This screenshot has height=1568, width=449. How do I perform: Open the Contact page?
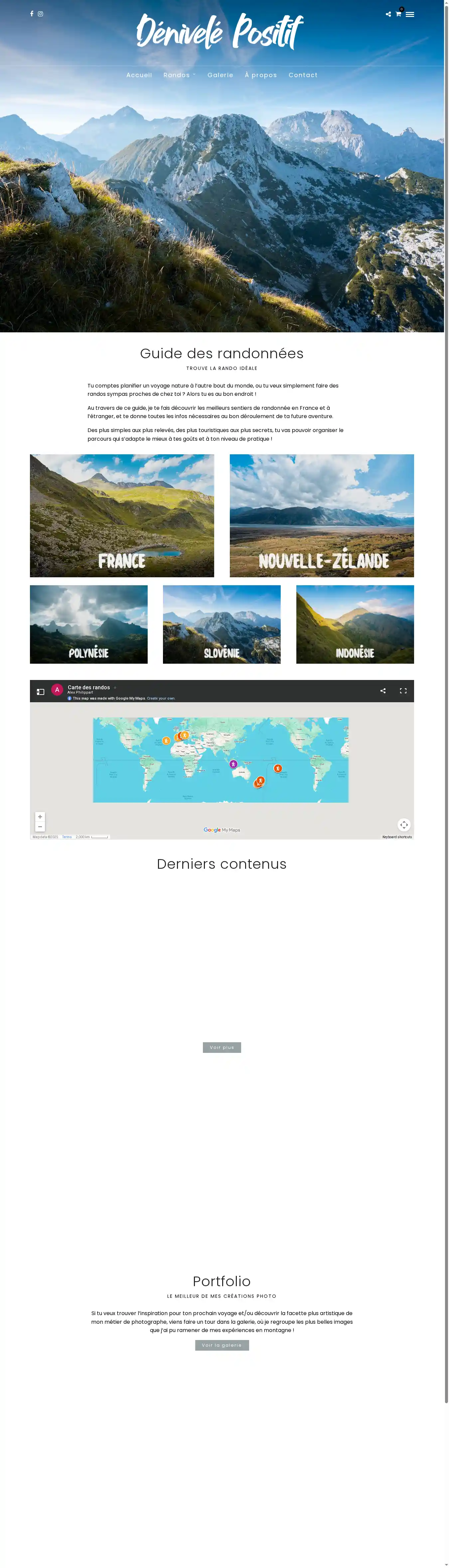(x=303, y=75)
